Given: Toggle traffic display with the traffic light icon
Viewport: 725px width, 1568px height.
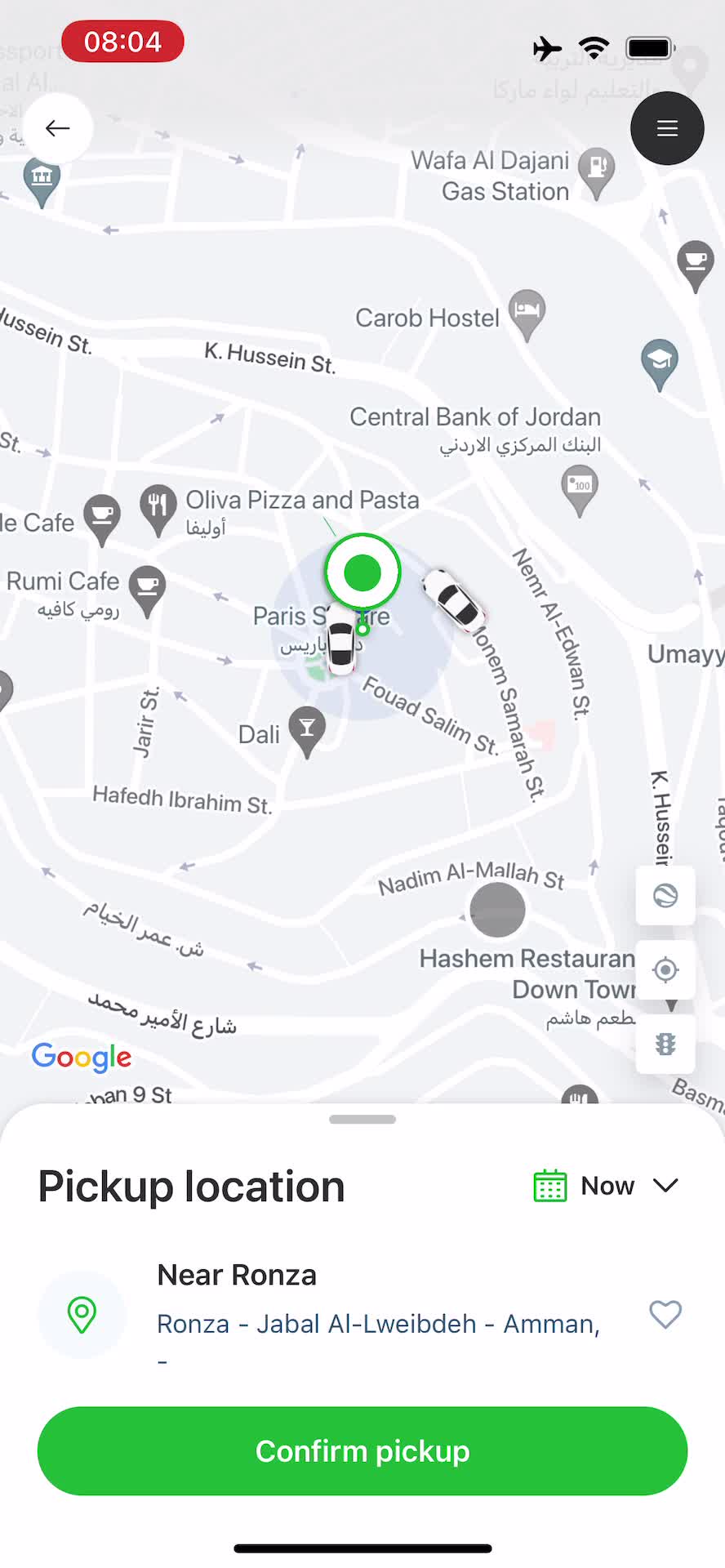Looking at the screenshot, I should 665,1044.
